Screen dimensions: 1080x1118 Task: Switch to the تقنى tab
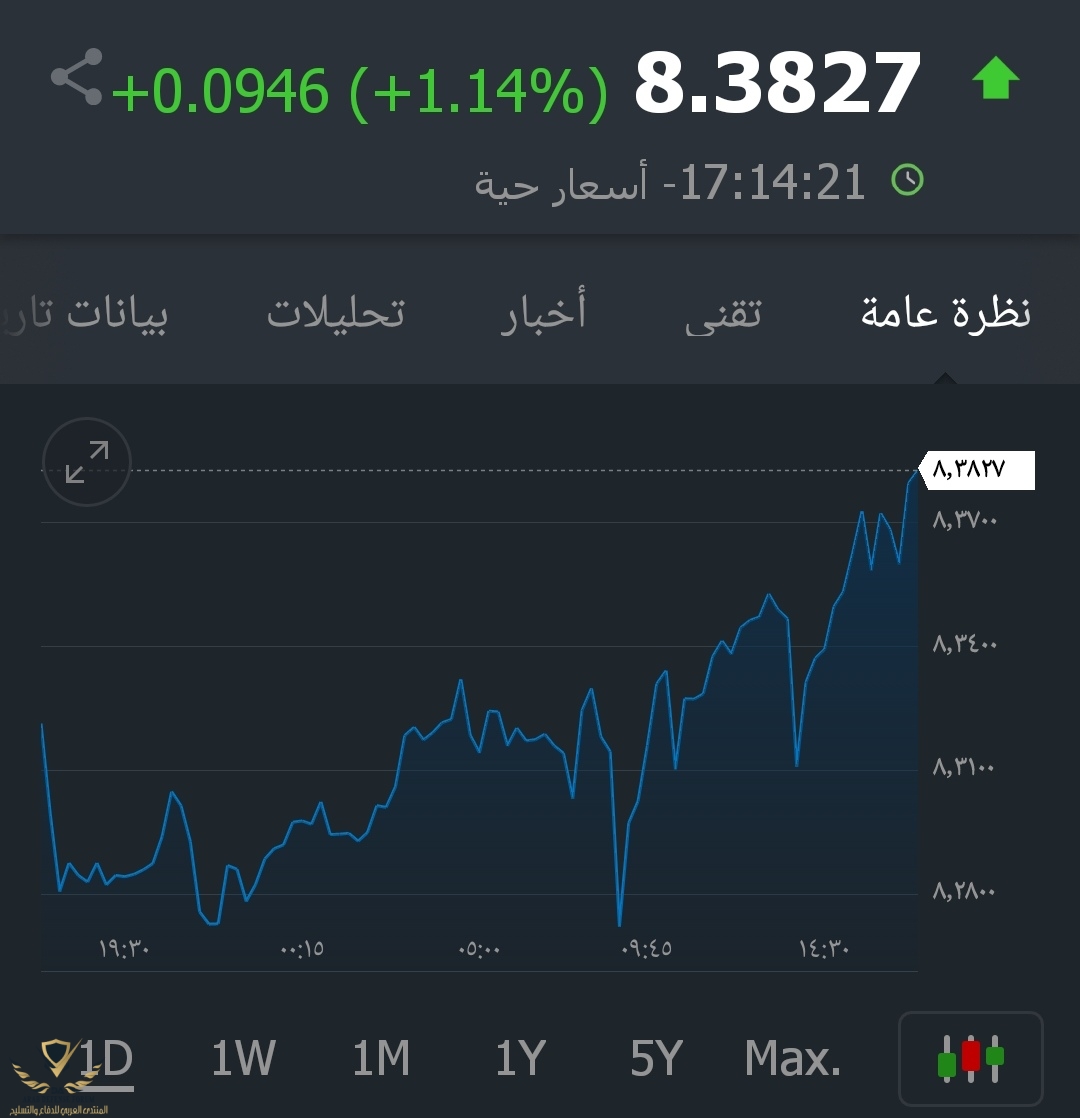click(722, 313)
